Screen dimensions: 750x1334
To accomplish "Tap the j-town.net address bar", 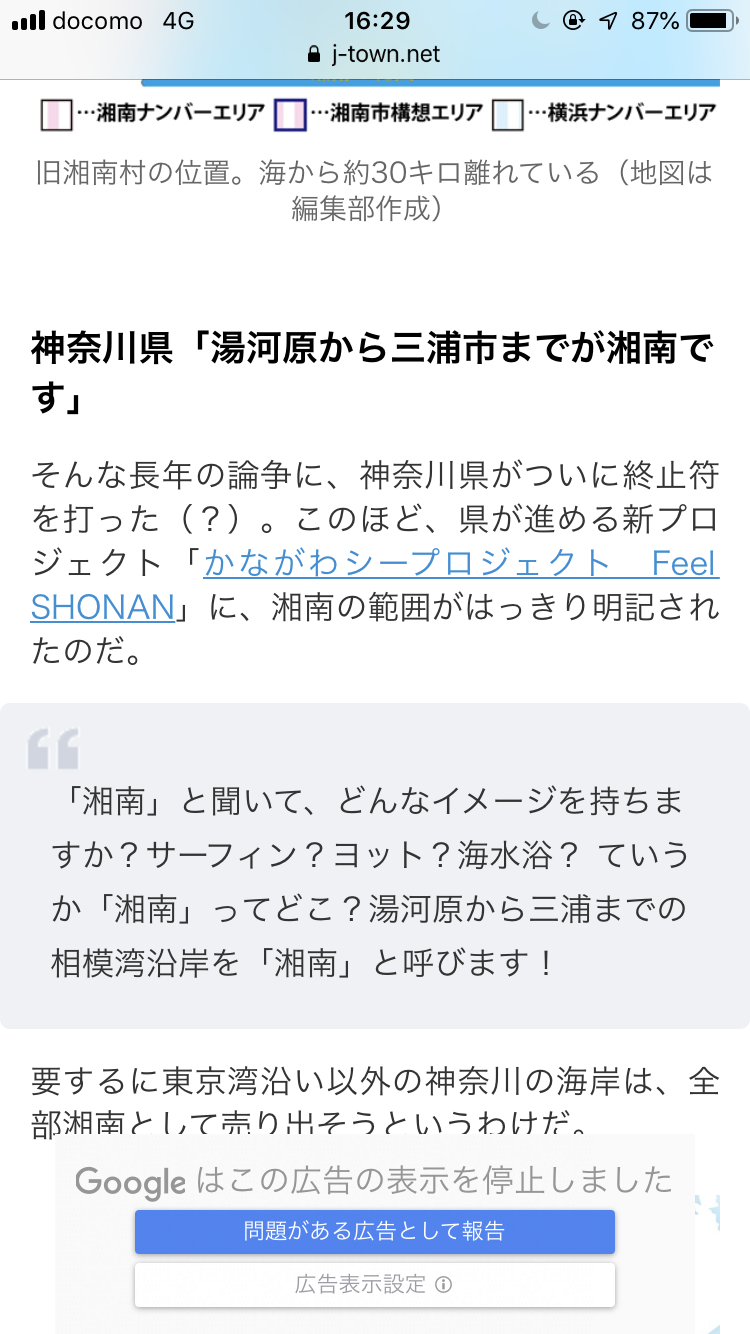I will click(x=375, y=54).
